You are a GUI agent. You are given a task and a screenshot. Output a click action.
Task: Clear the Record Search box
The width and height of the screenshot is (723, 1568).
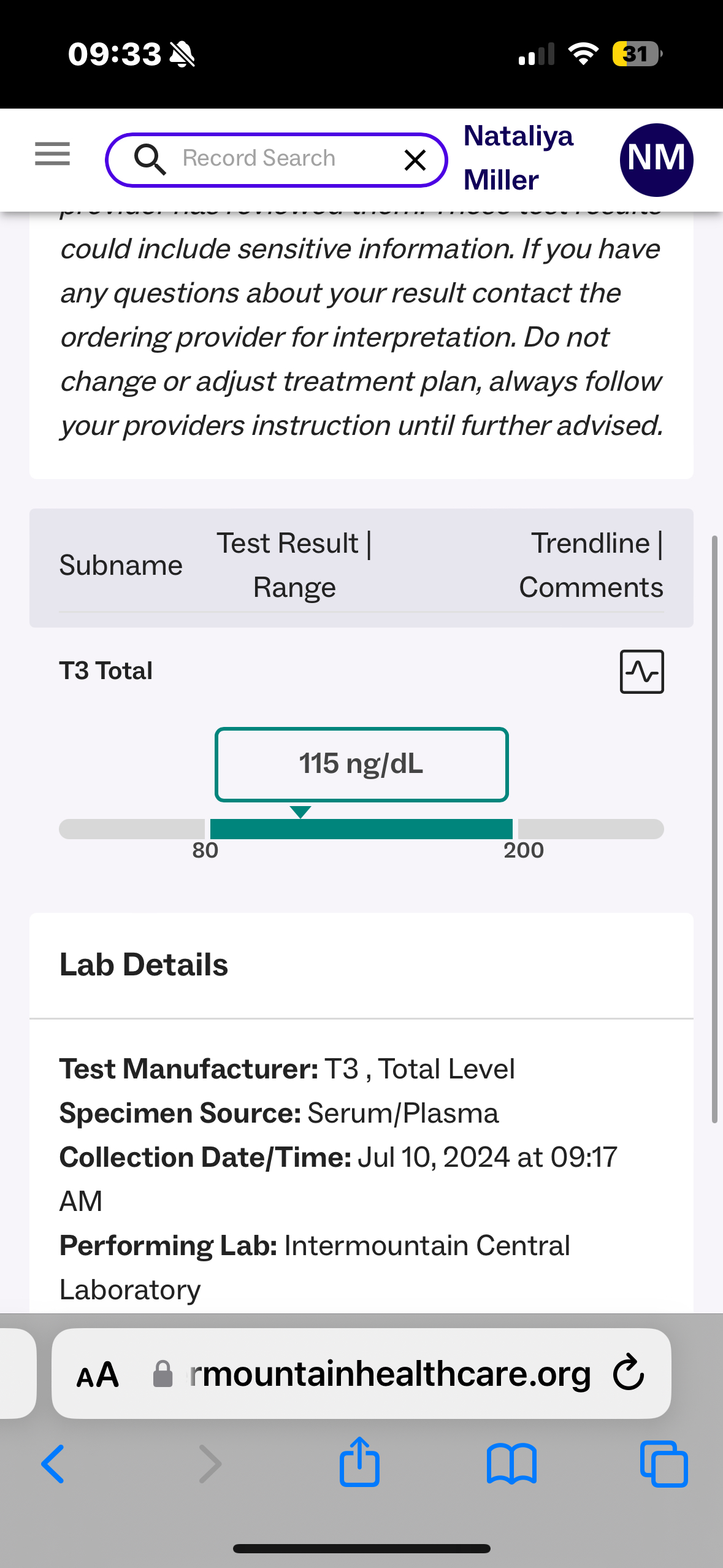tap(415, 160)
